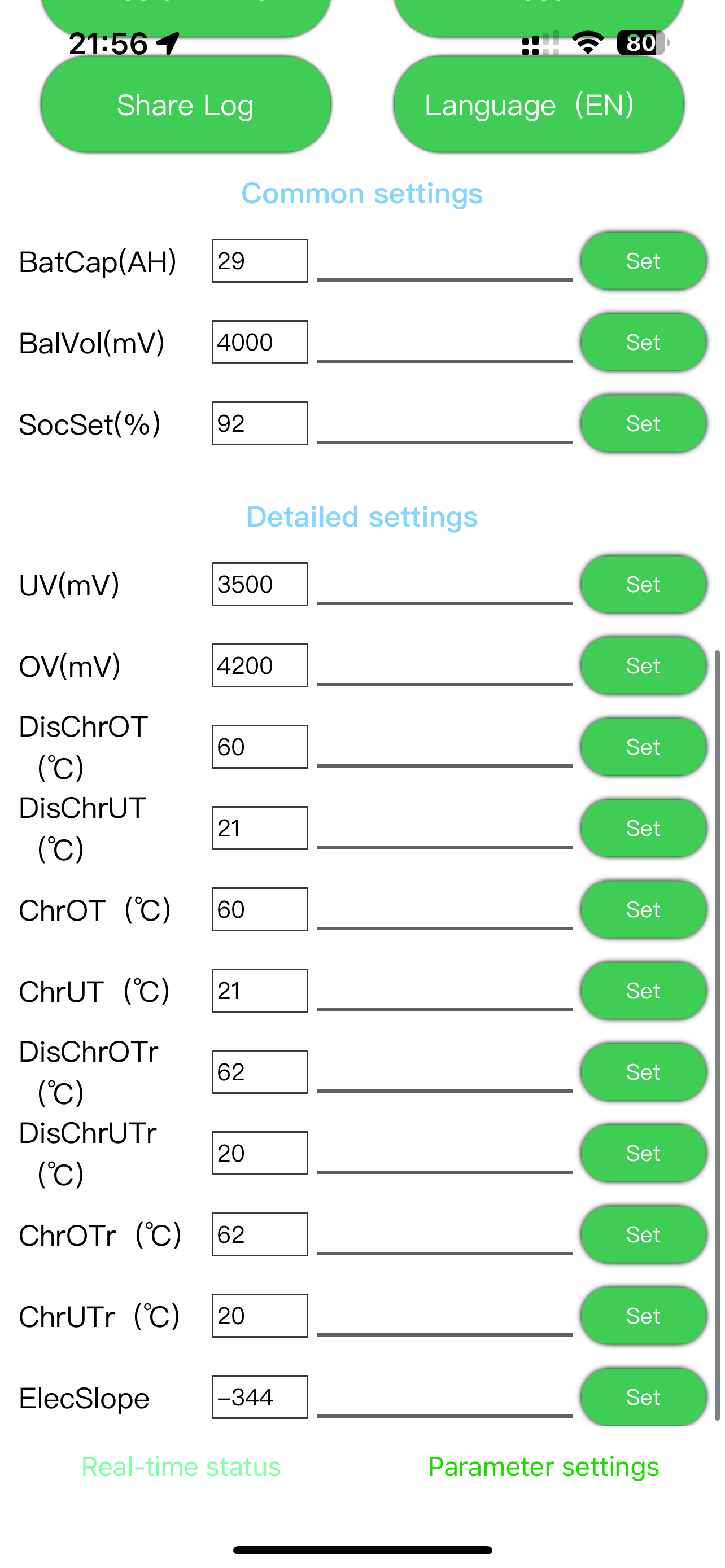Set the SocSet(%) value
725x1568 pixels.
click(x=643, y=424)
